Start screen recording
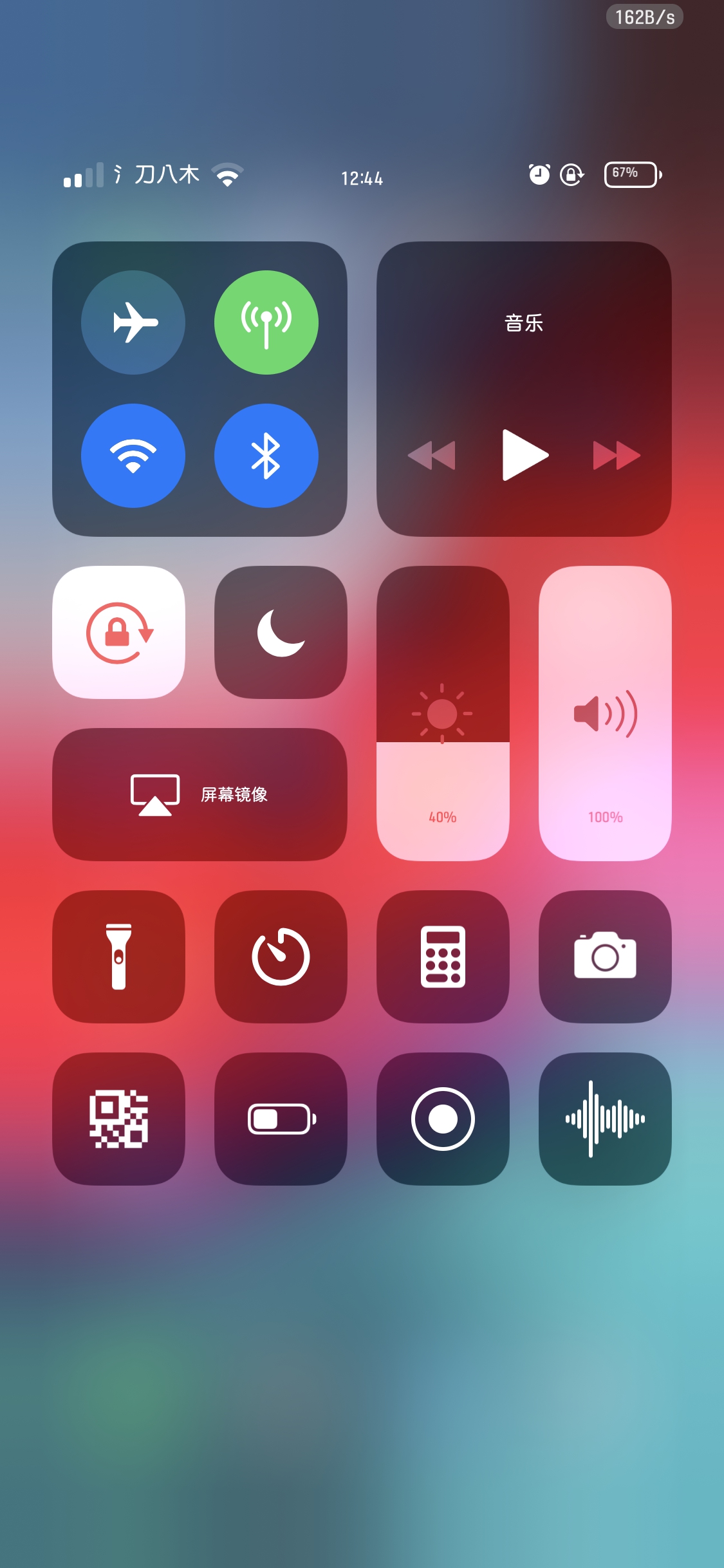Image resolution: width=724 pixels, height=1568 pixels. (x=443, y=1119)
